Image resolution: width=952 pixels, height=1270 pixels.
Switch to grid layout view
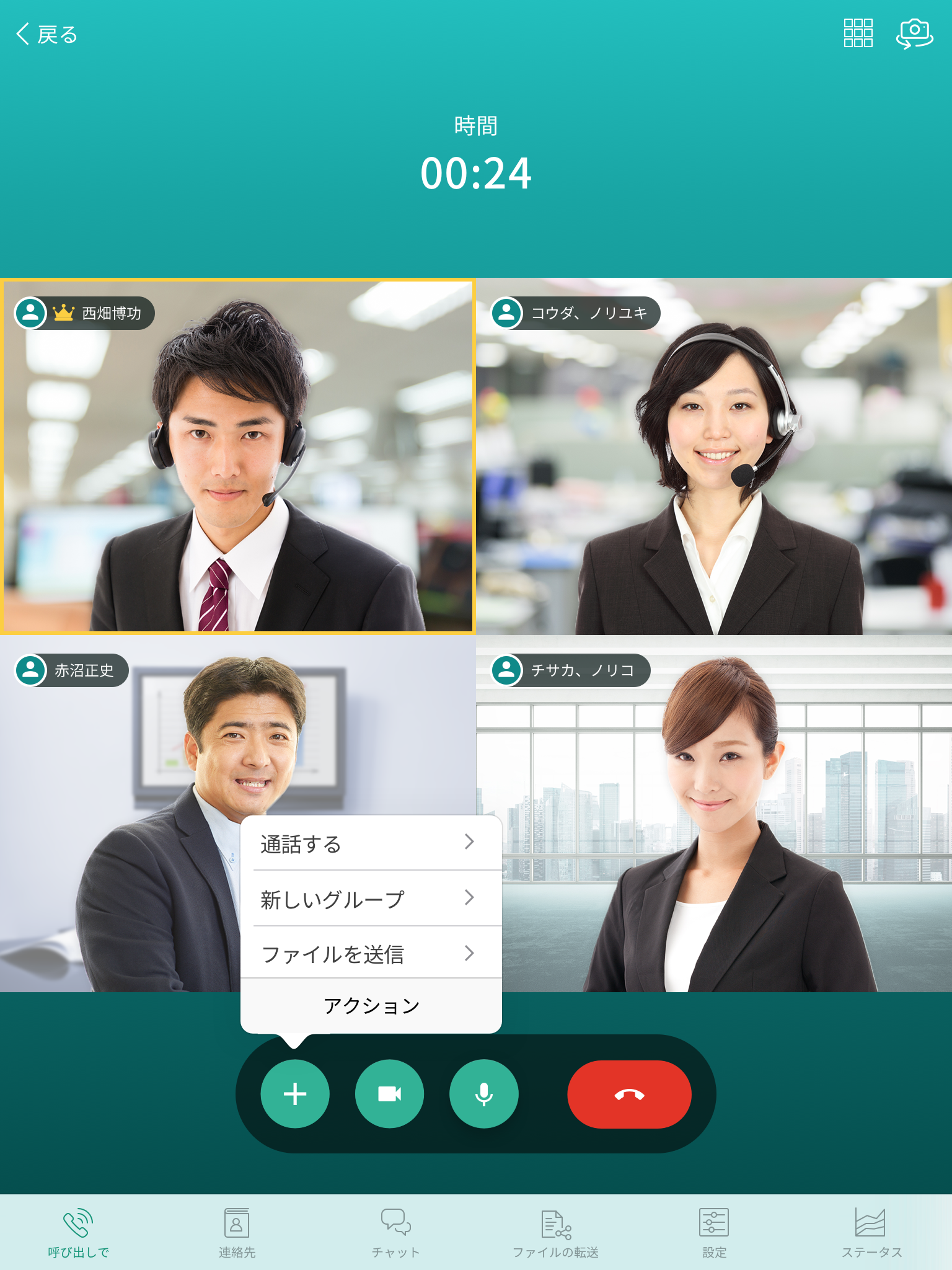[x=858, y=33]
